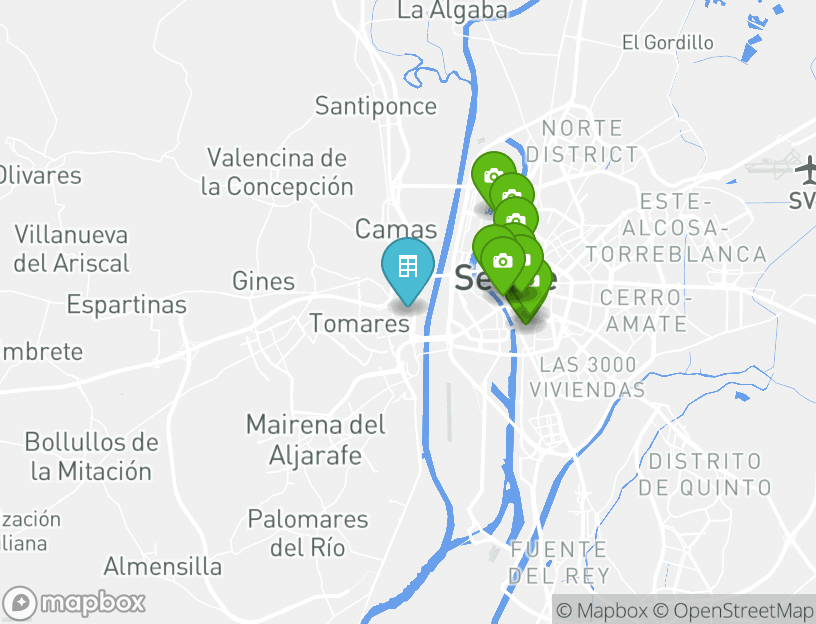Image resolution: width=816 pixels, height=624 pixels.
Task: Tap the blue building marker near Camas
Action: click(407, 268)
